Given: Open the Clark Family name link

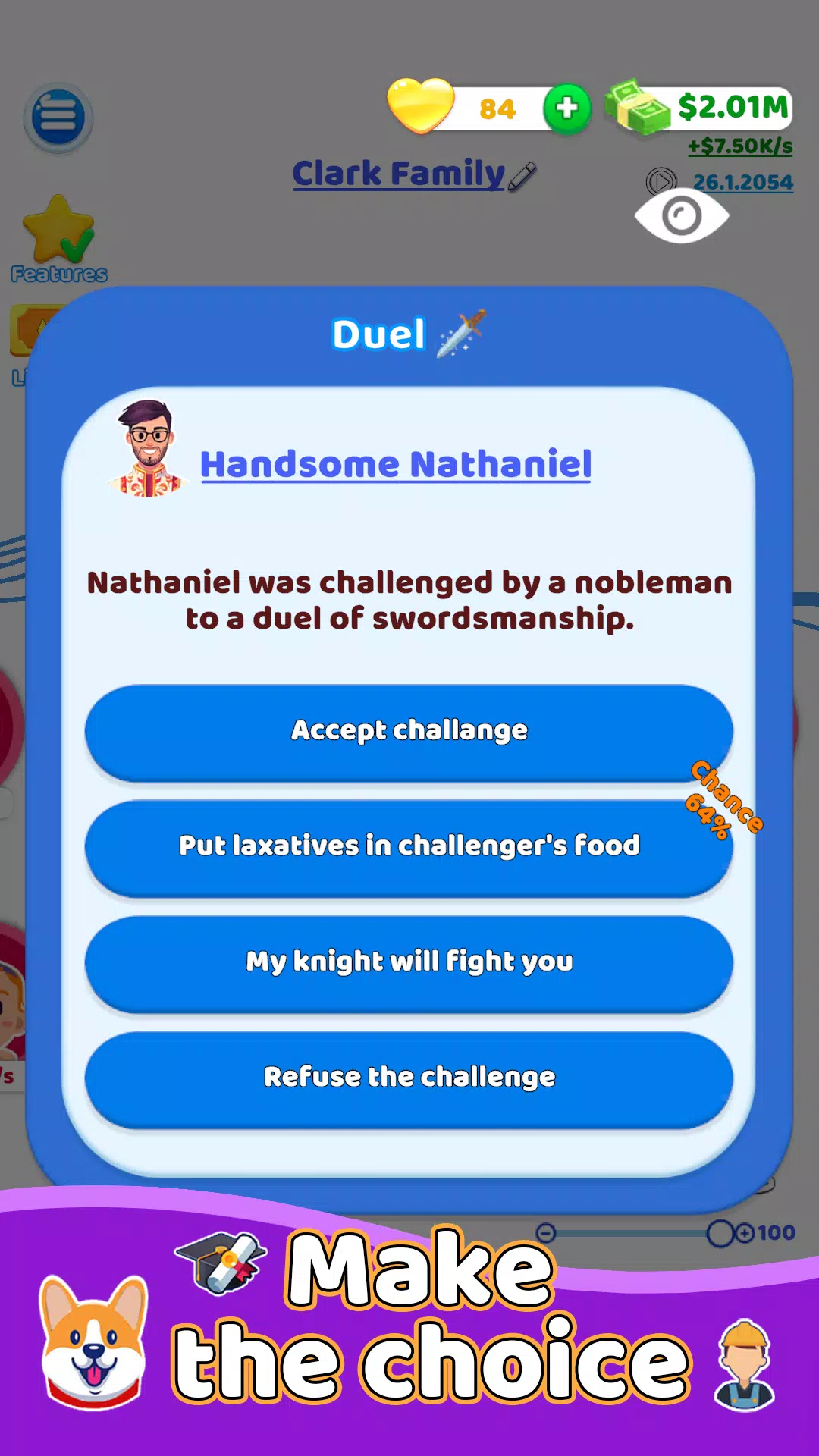Looking at the screenshot, I should pos(397,173).
